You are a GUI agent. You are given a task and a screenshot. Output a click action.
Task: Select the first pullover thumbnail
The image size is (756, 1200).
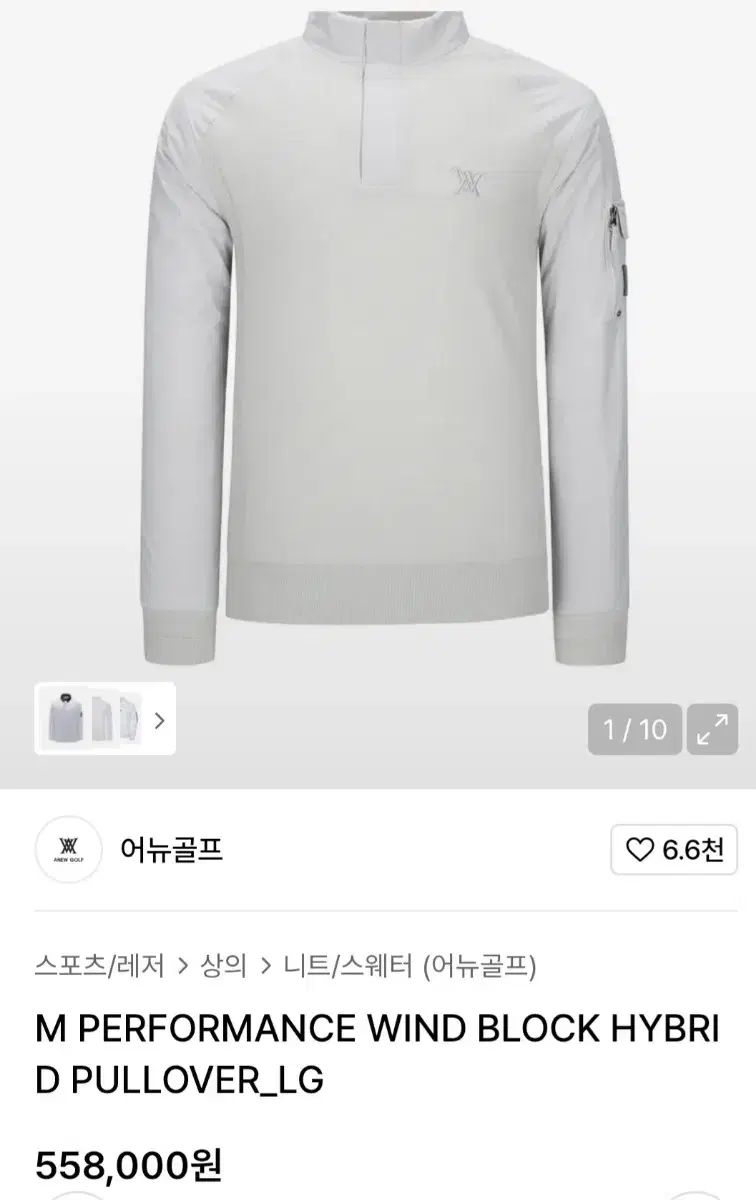[65, 717]
